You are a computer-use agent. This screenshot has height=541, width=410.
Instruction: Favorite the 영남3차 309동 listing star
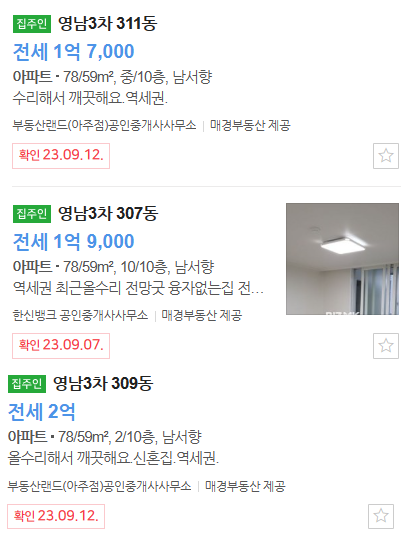tap(381, 516)
